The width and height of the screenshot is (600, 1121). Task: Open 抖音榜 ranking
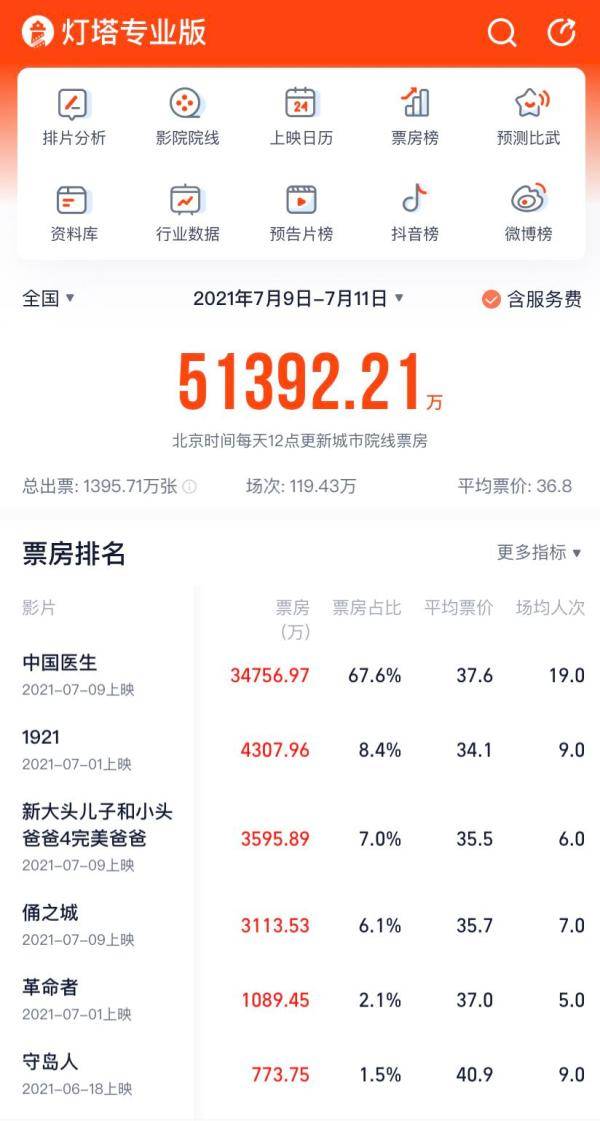tap(415, 213)
